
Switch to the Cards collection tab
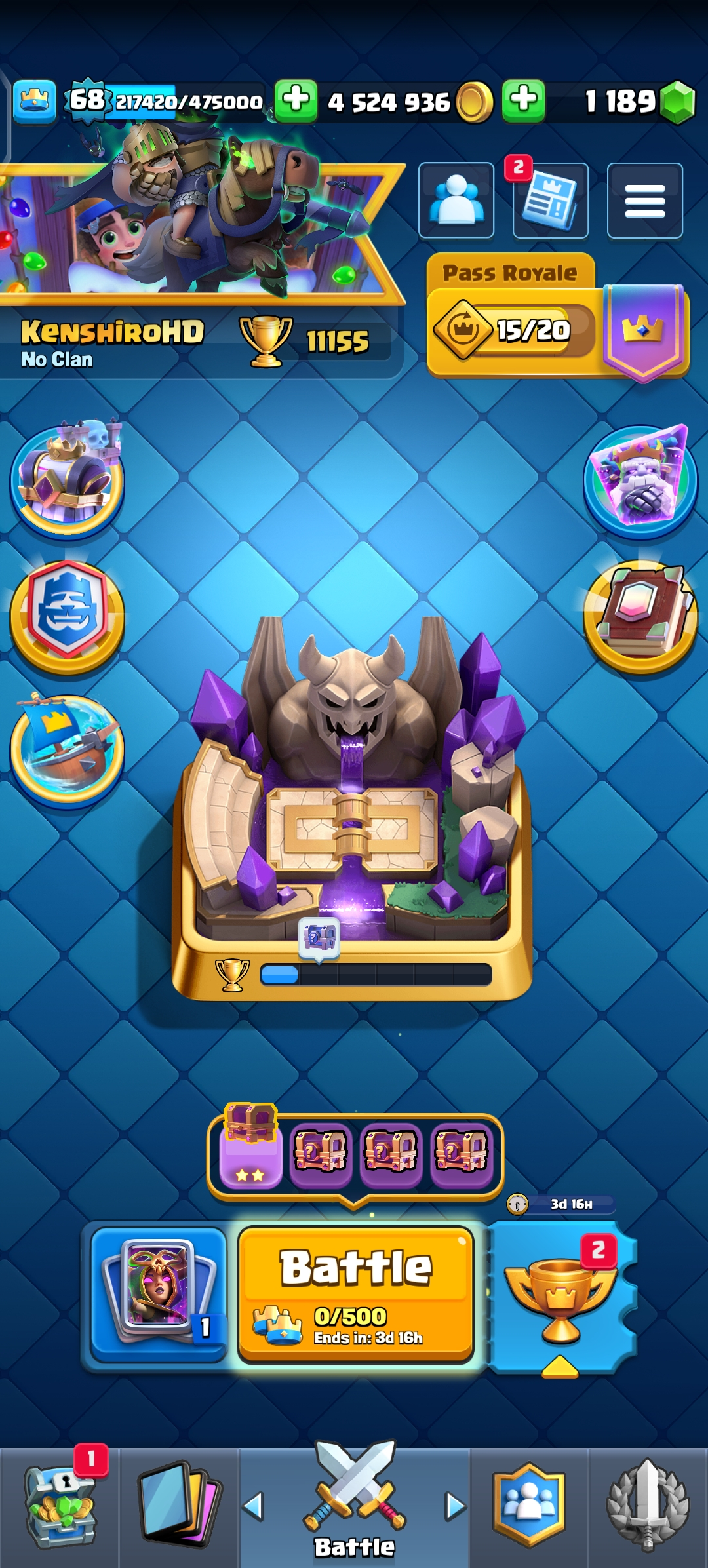[178, 1505]
